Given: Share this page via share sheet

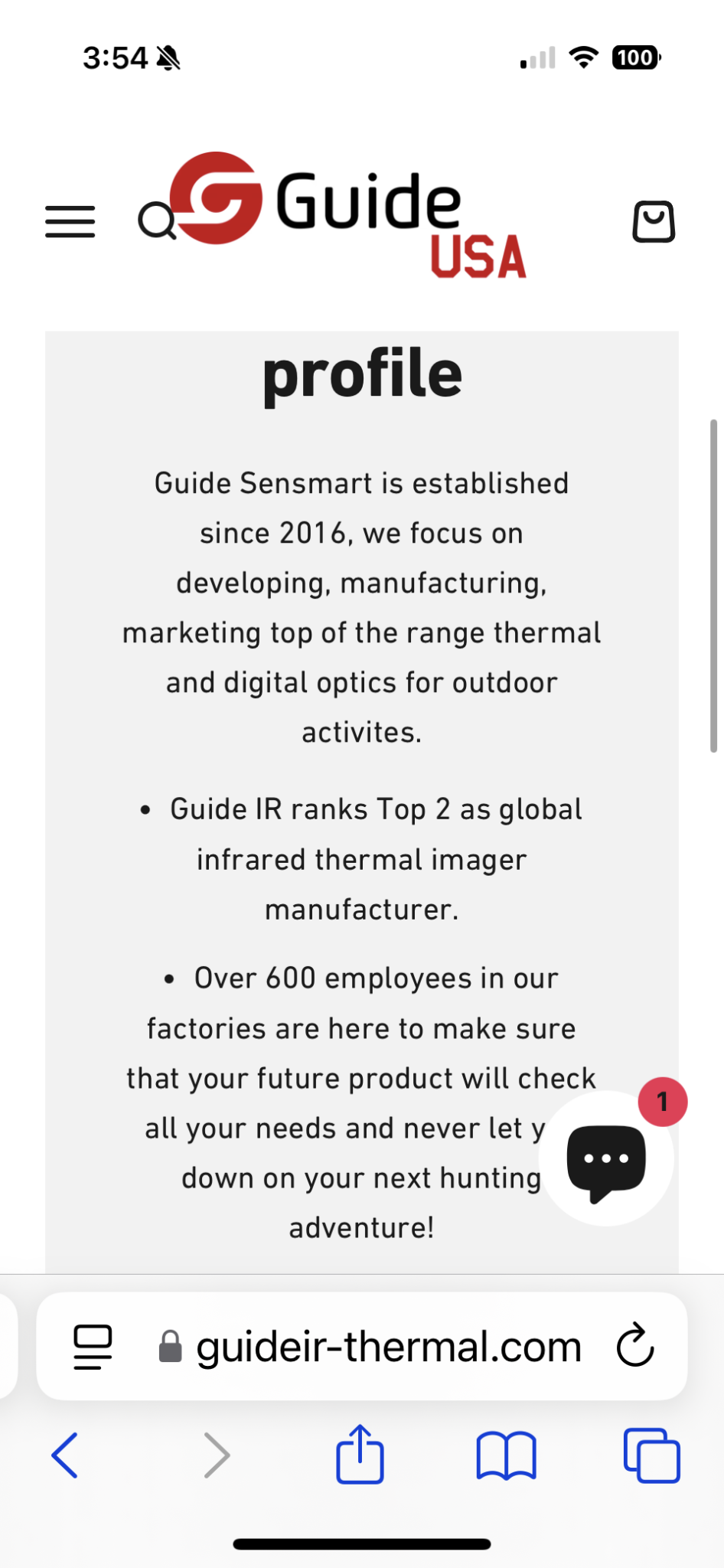Looking at the screenshot, I should click(x=360, y=1454).
